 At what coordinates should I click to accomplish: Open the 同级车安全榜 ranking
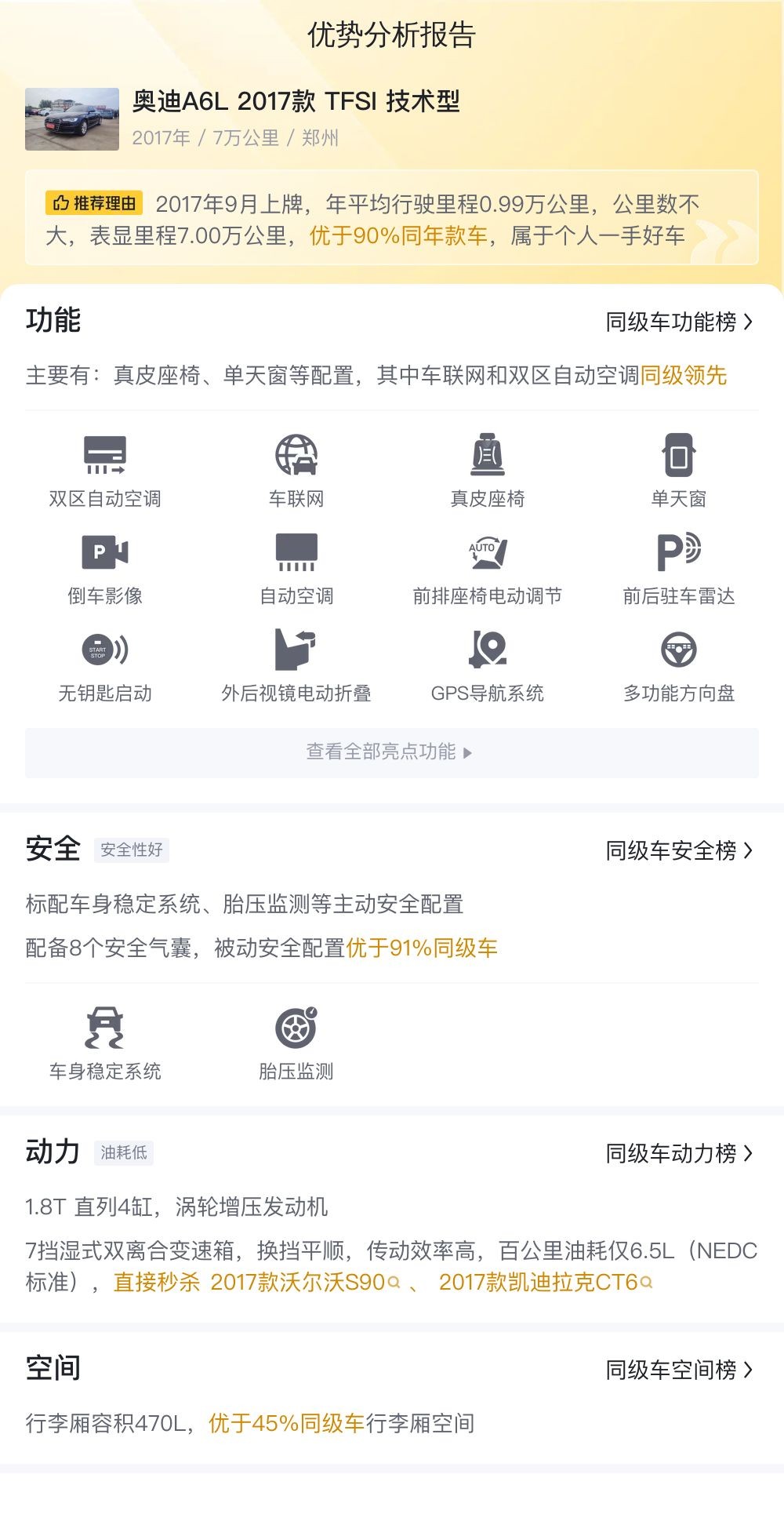coord(679,850)
